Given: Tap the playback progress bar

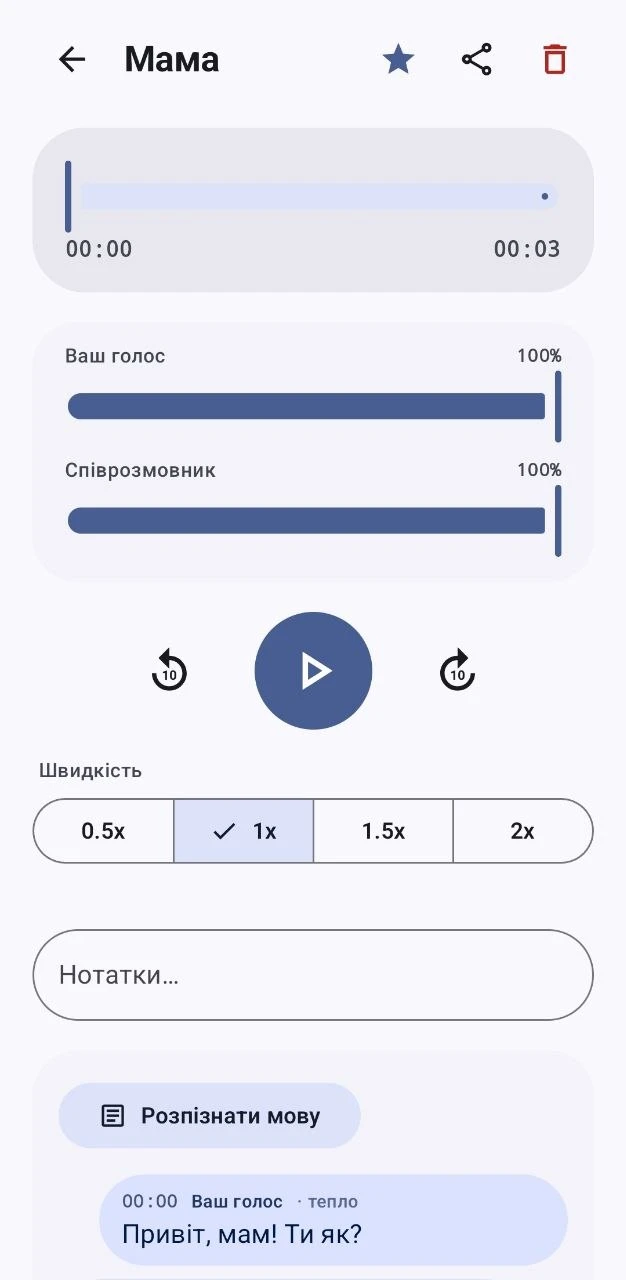Looking at the screenshot, I should tap(313, 196).
